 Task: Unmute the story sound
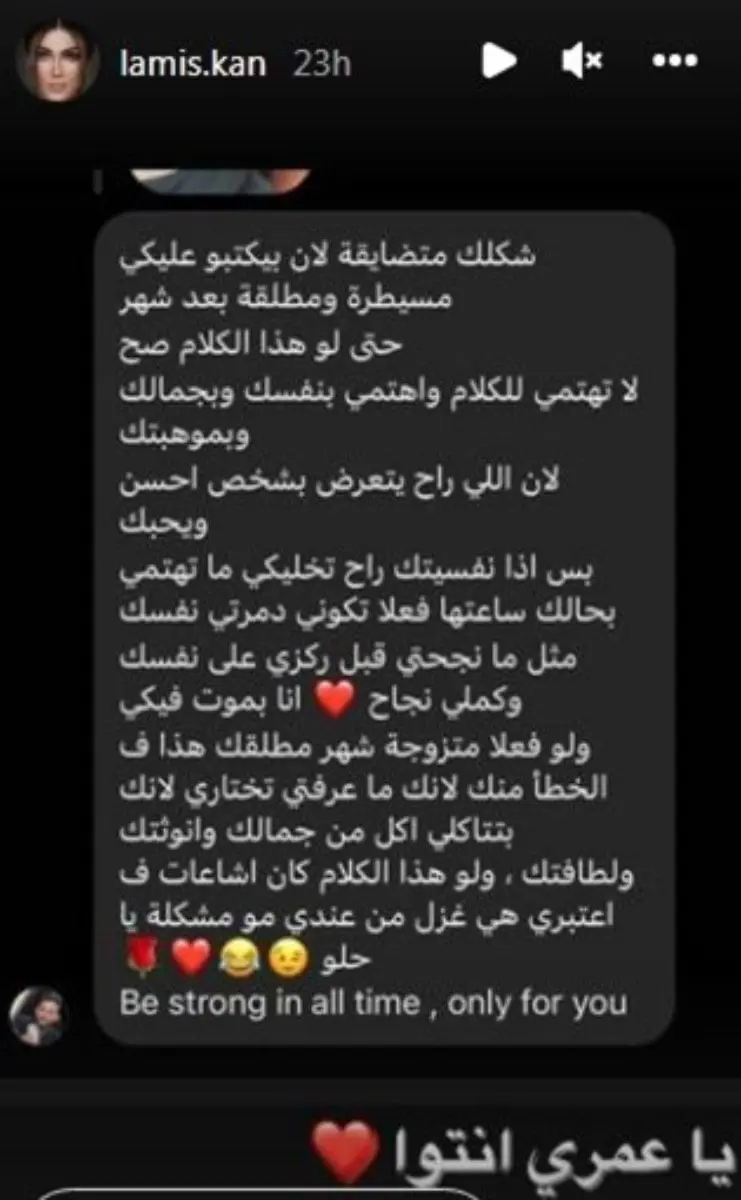pyautogui.click(x=581, y=62)
